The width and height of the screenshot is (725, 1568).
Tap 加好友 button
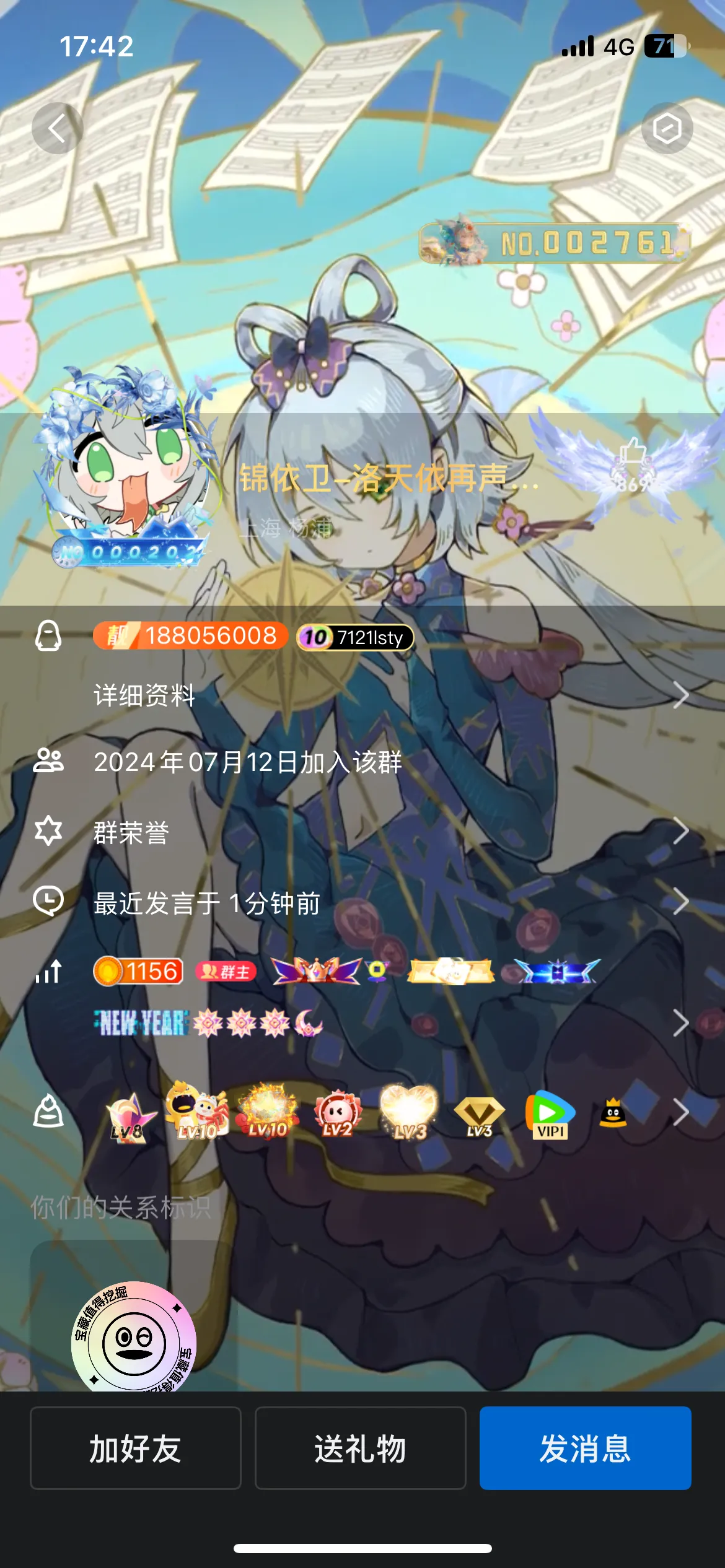tap(135, 1448)
